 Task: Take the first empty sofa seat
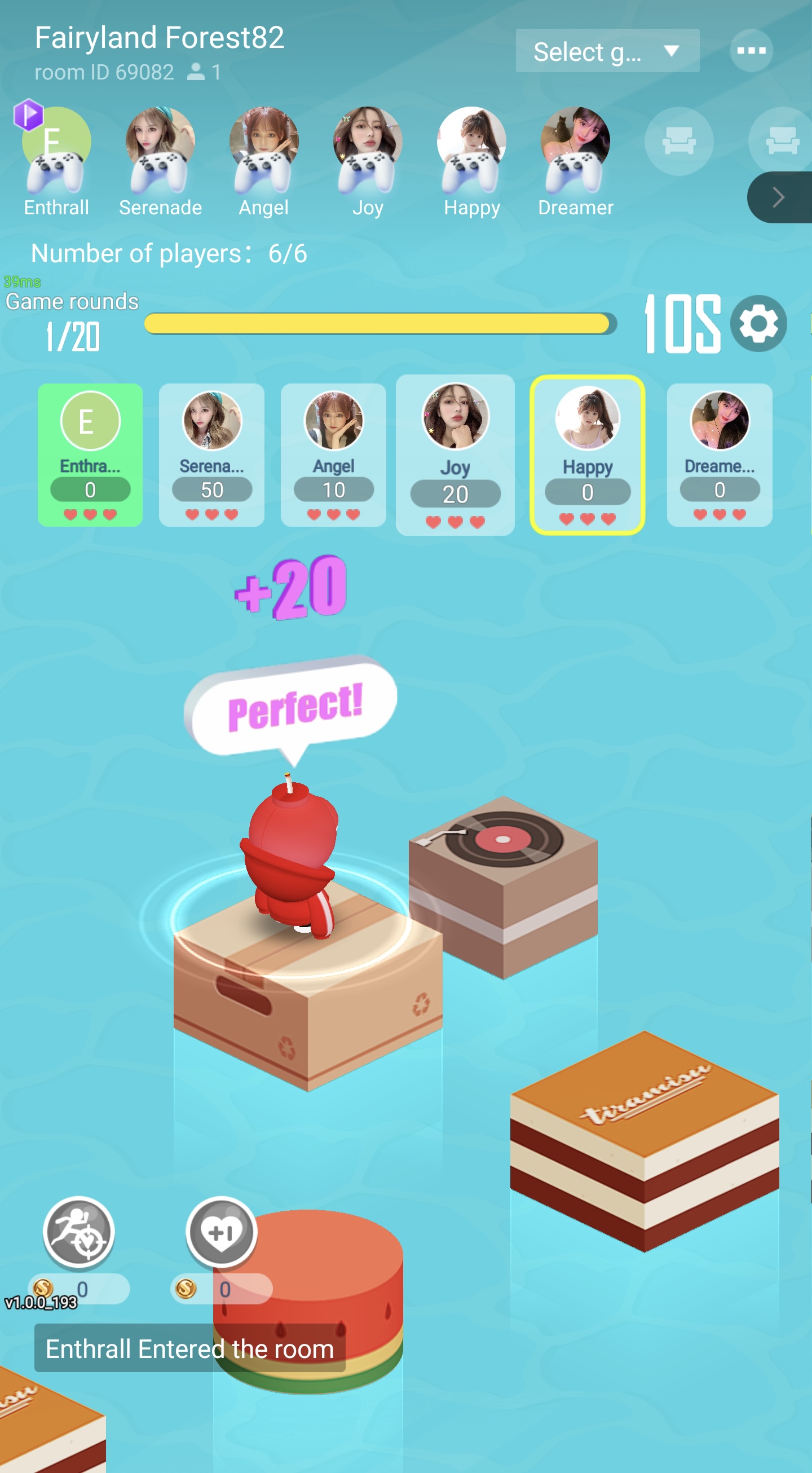pyautogui.click(x=679, y=141)
